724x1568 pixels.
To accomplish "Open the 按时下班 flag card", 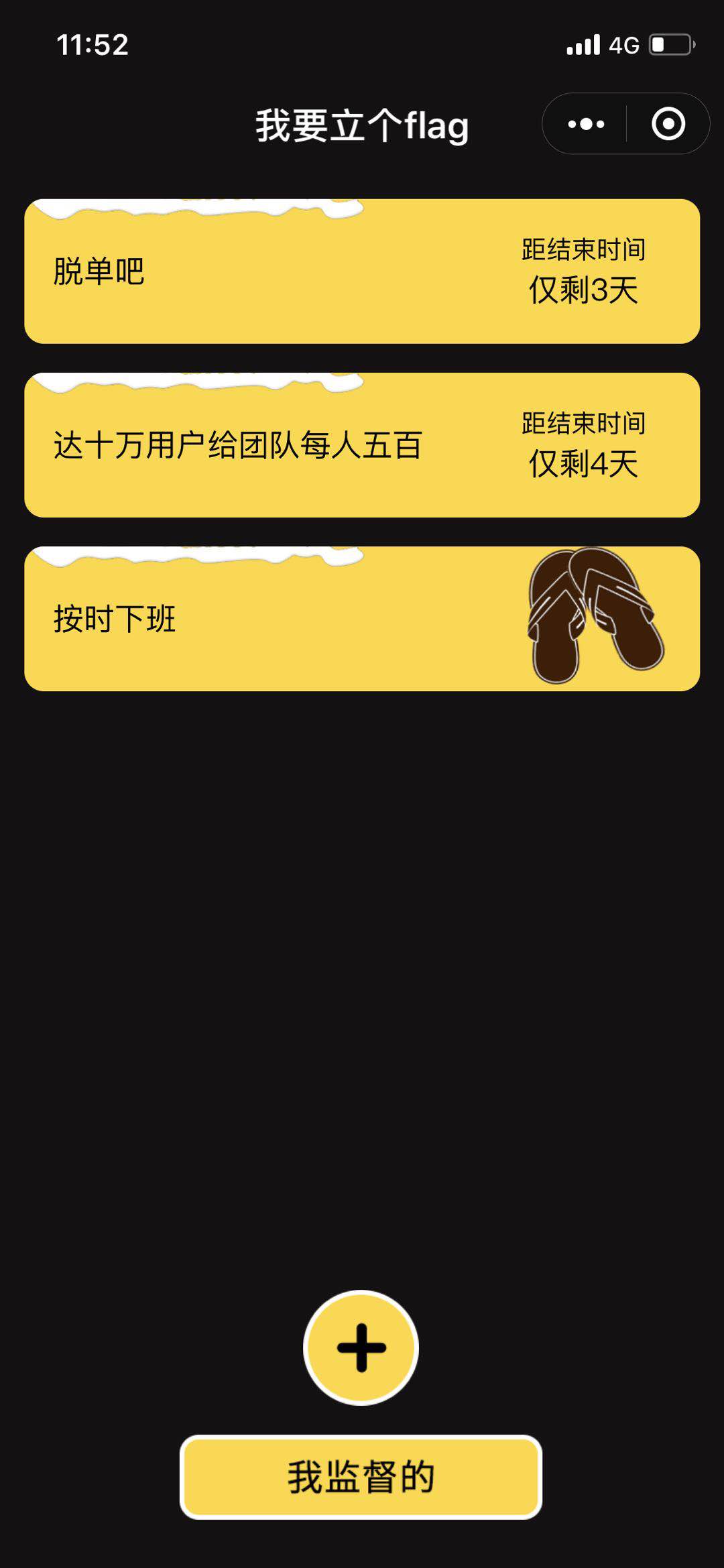I will (x=362, y=619).
